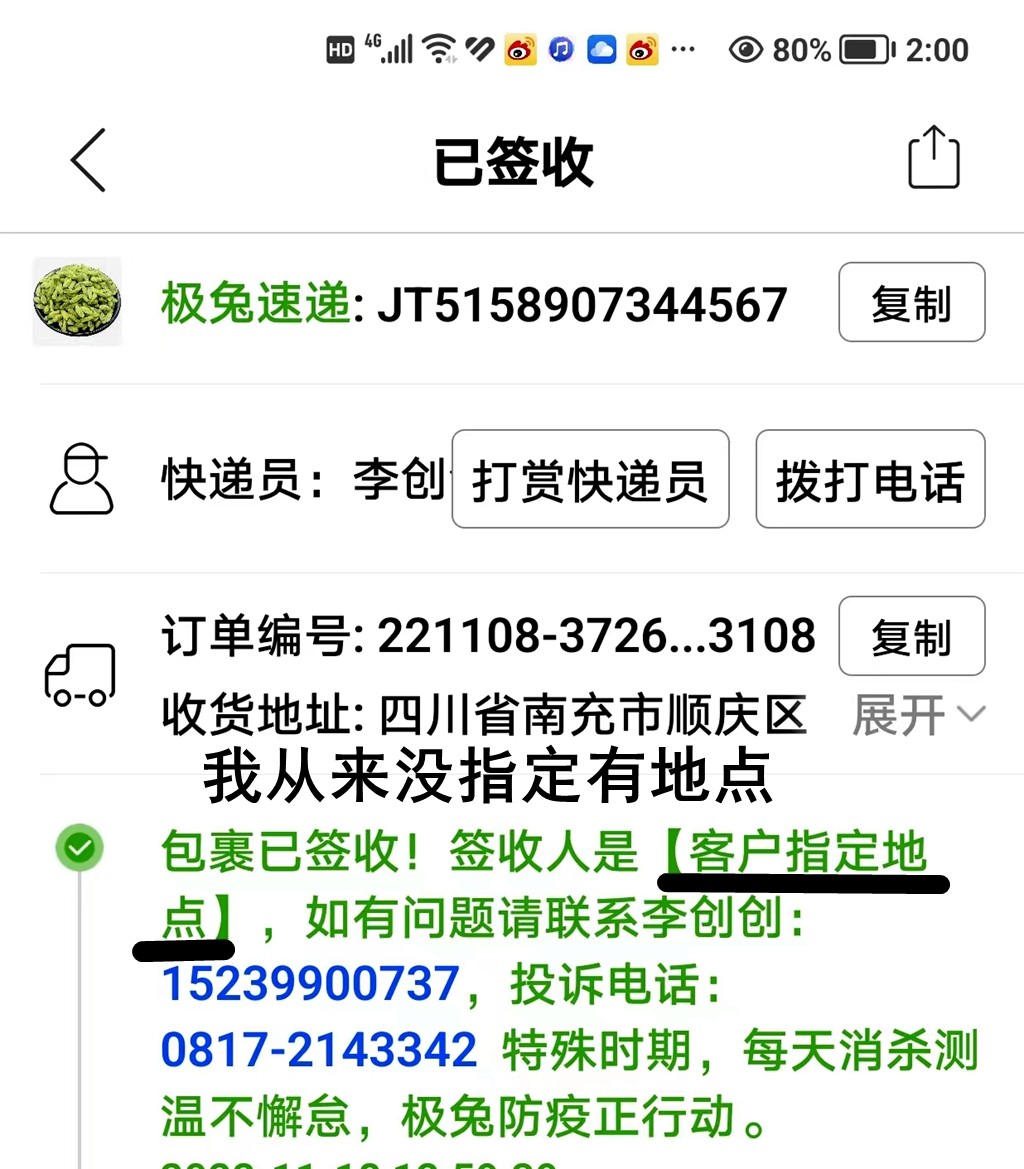
Task: Open the product thumbnail image
Action: [77, 302]
